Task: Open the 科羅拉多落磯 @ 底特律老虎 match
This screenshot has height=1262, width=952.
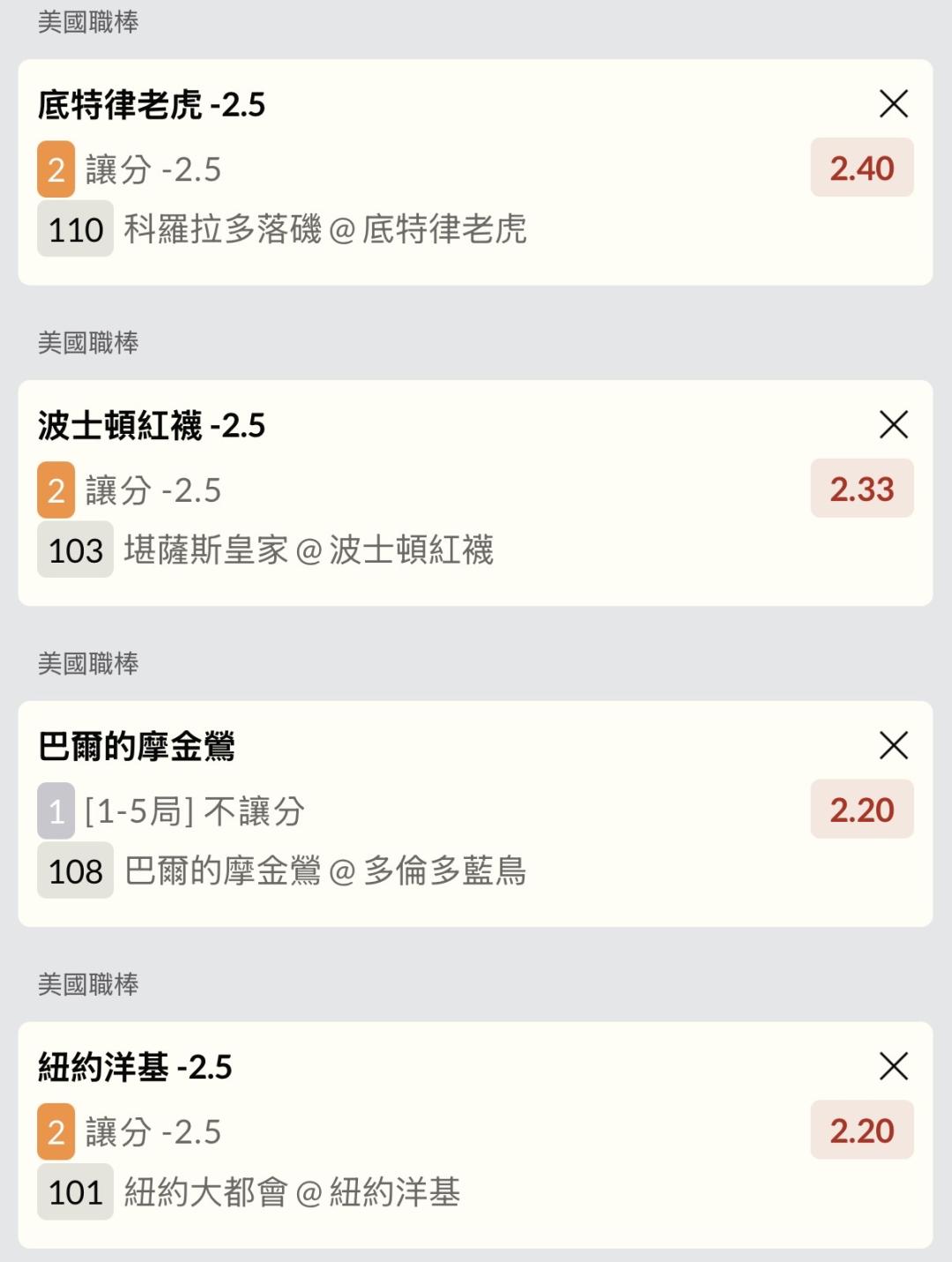Action: coord(325,229)
